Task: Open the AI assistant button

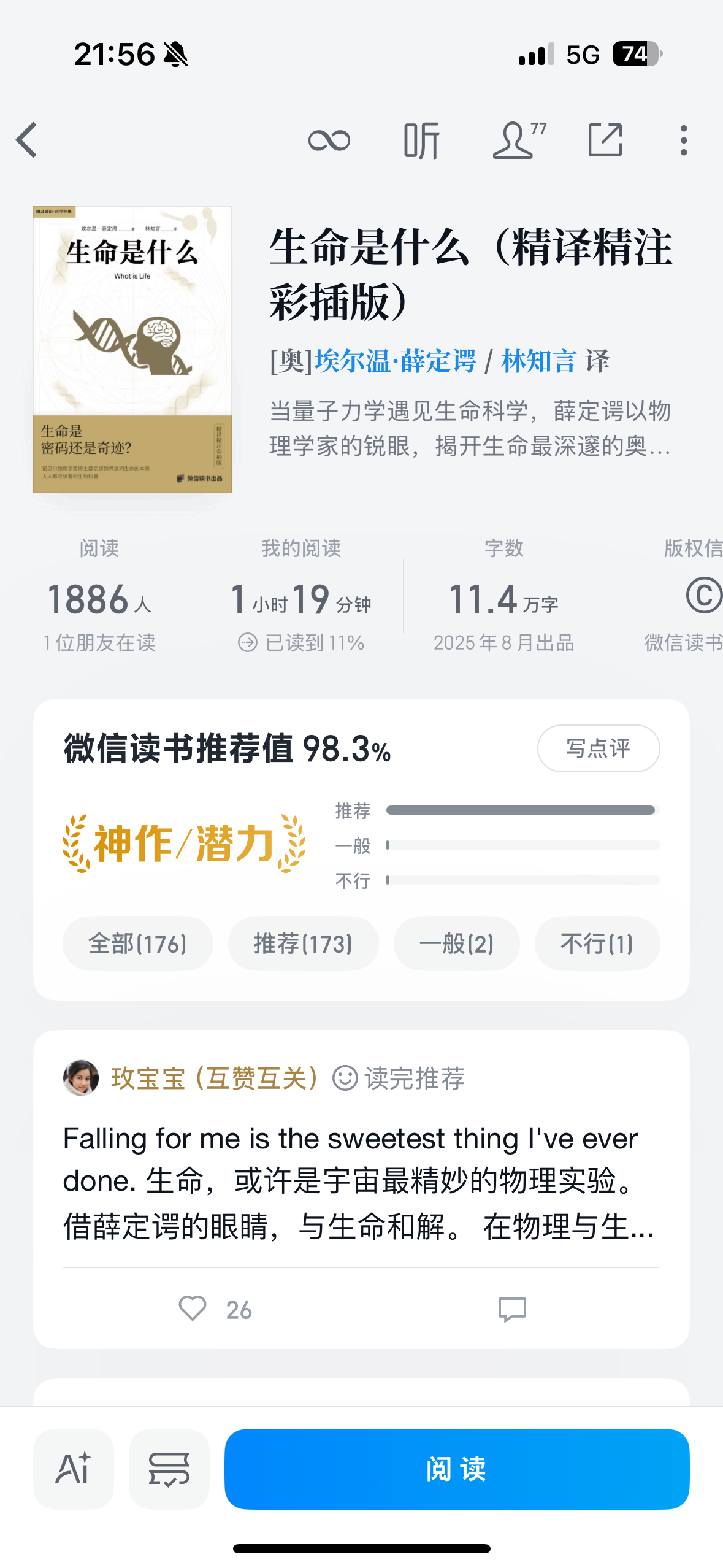Action: [74, 1469]
